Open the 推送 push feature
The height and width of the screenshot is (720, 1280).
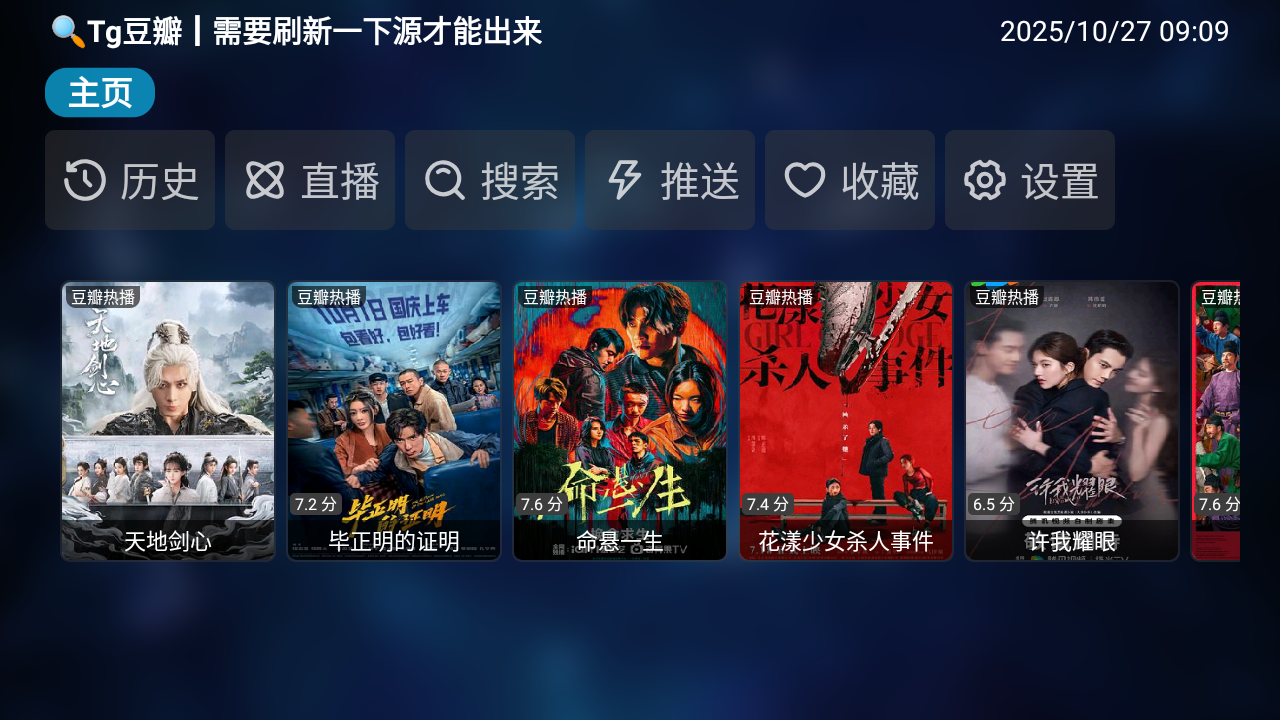pyautogui.click(x=670, y=180)
